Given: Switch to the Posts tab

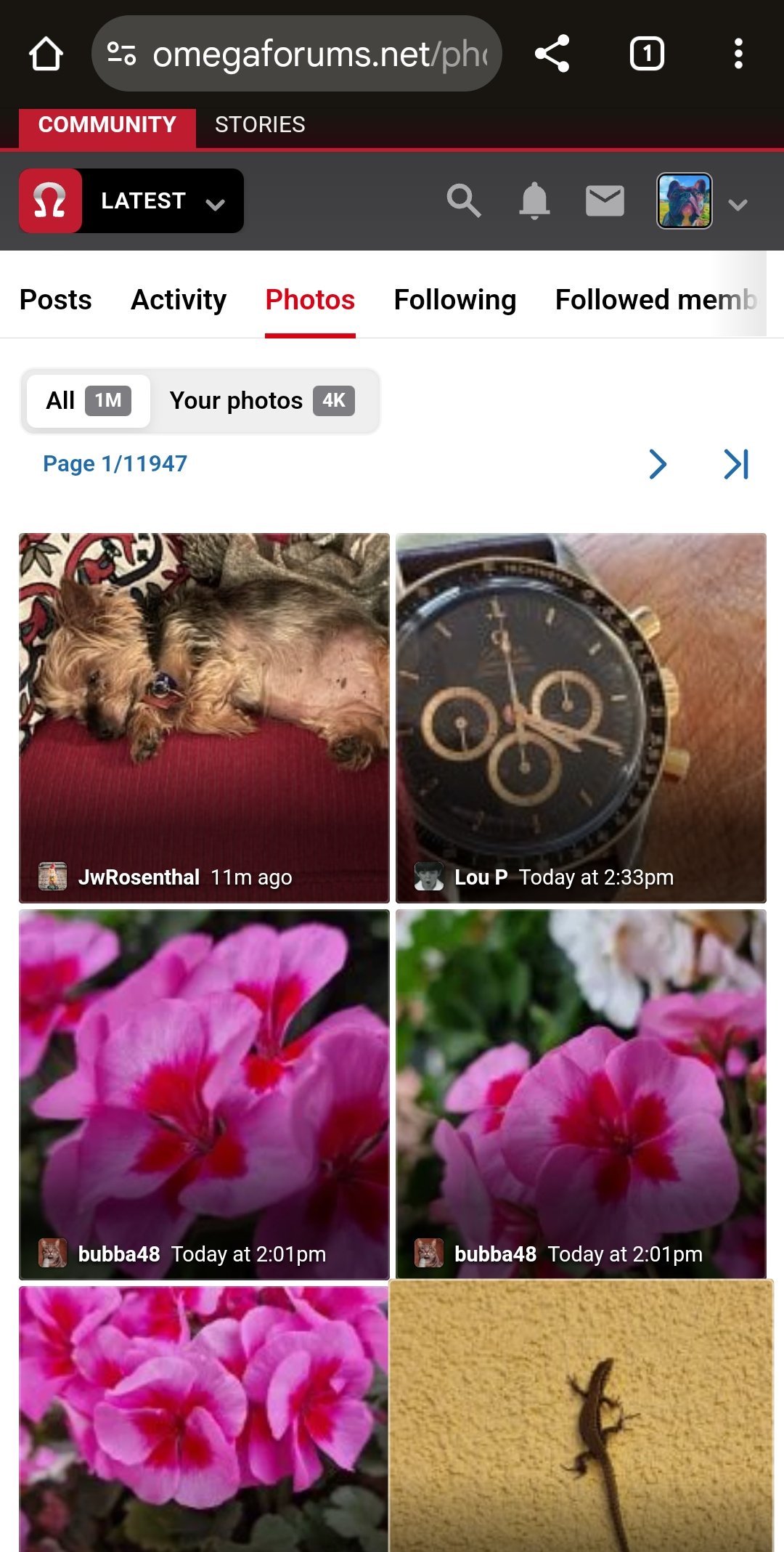Looking at the screenshot, I should click(56, 300).
